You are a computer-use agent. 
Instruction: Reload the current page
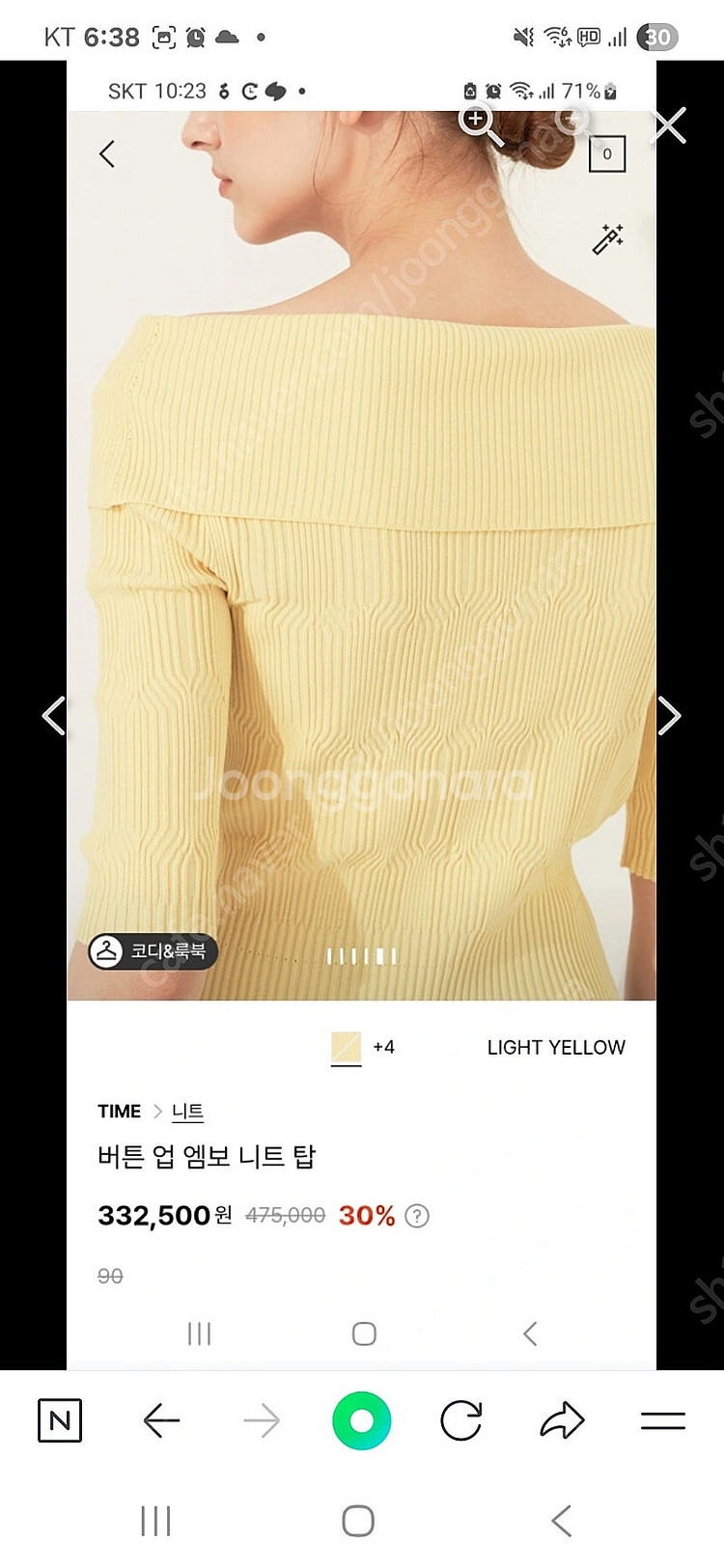click(x=460, y=1420)
